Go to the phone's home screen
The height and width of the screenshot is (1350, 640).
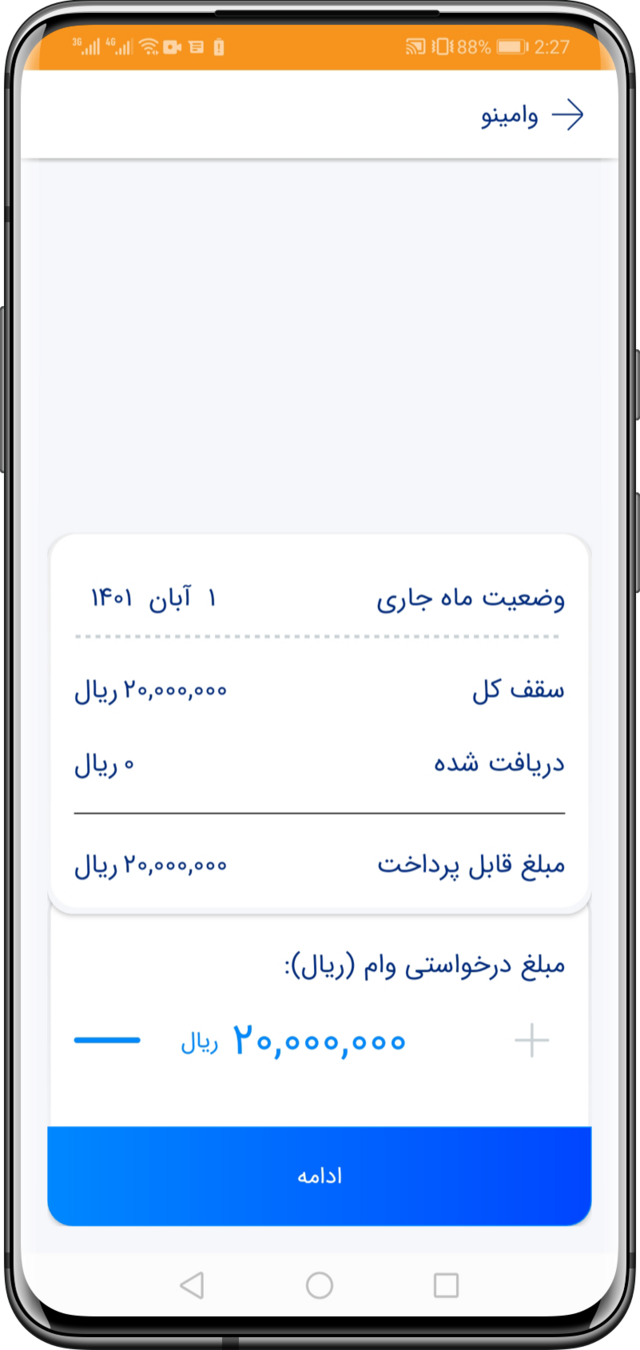click(x=319, y=1285)
